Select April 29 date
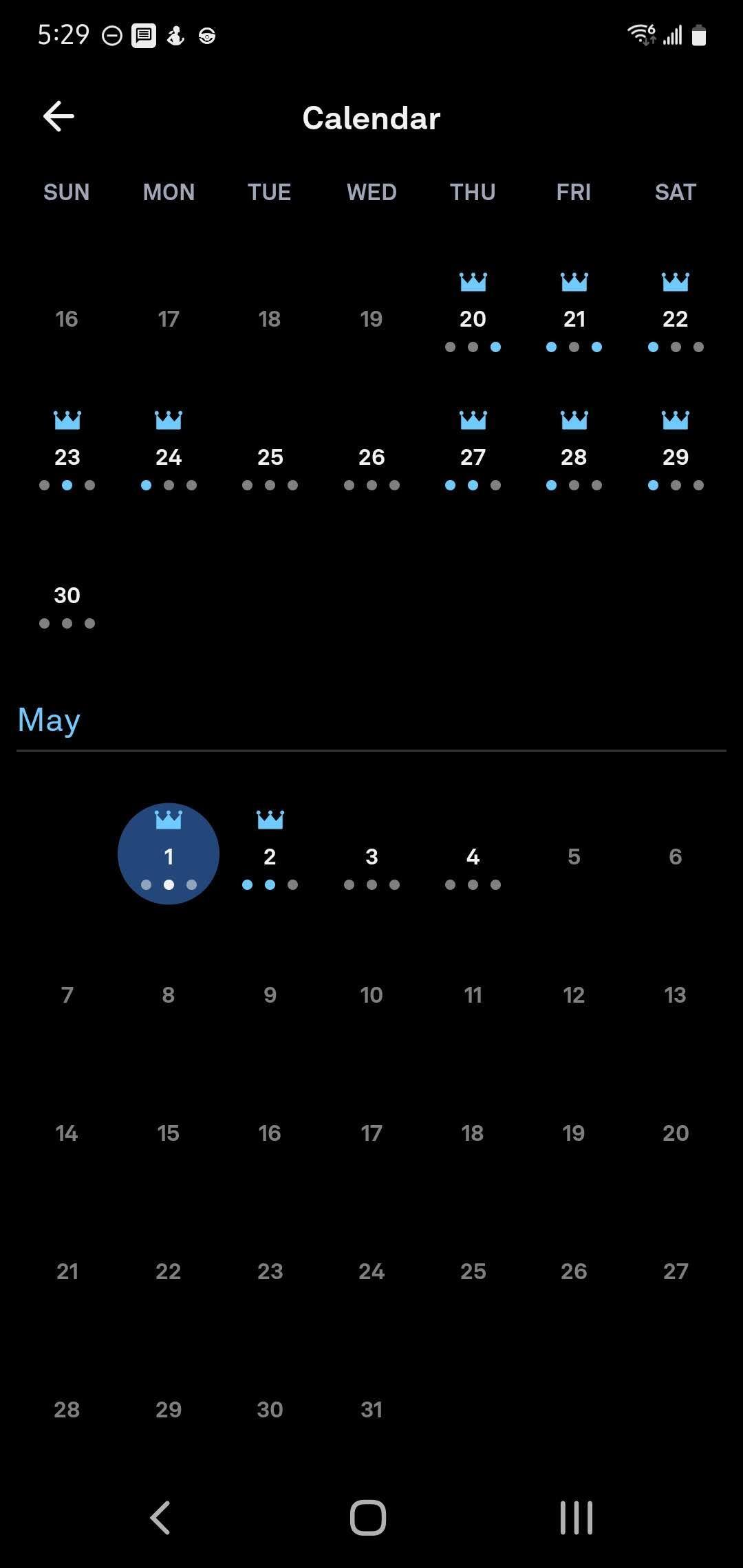Viewport: 743px width, 1568px height. (x=675, y=457)
